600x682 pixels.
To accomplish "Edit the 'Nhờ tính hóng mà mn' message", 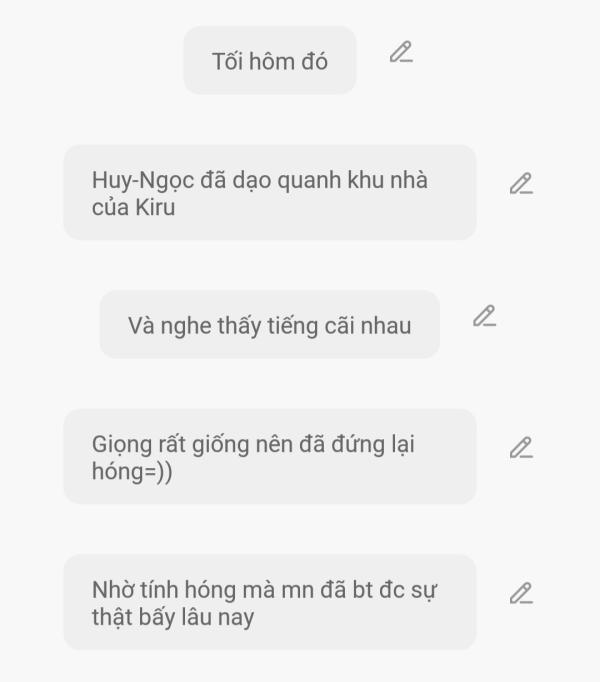I will tap(520, 594).
